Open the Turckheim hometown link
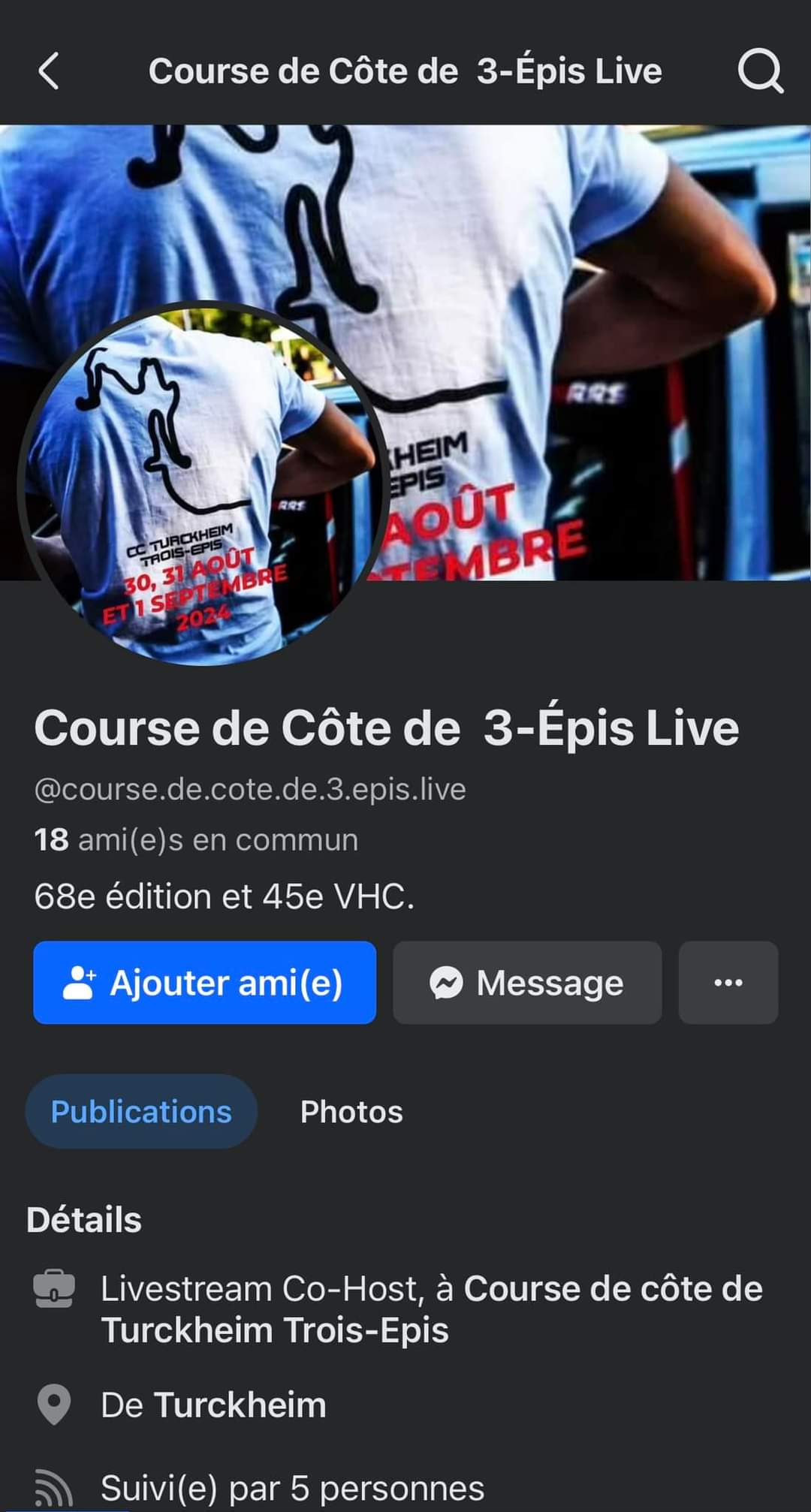 (x=240, y=1405)
